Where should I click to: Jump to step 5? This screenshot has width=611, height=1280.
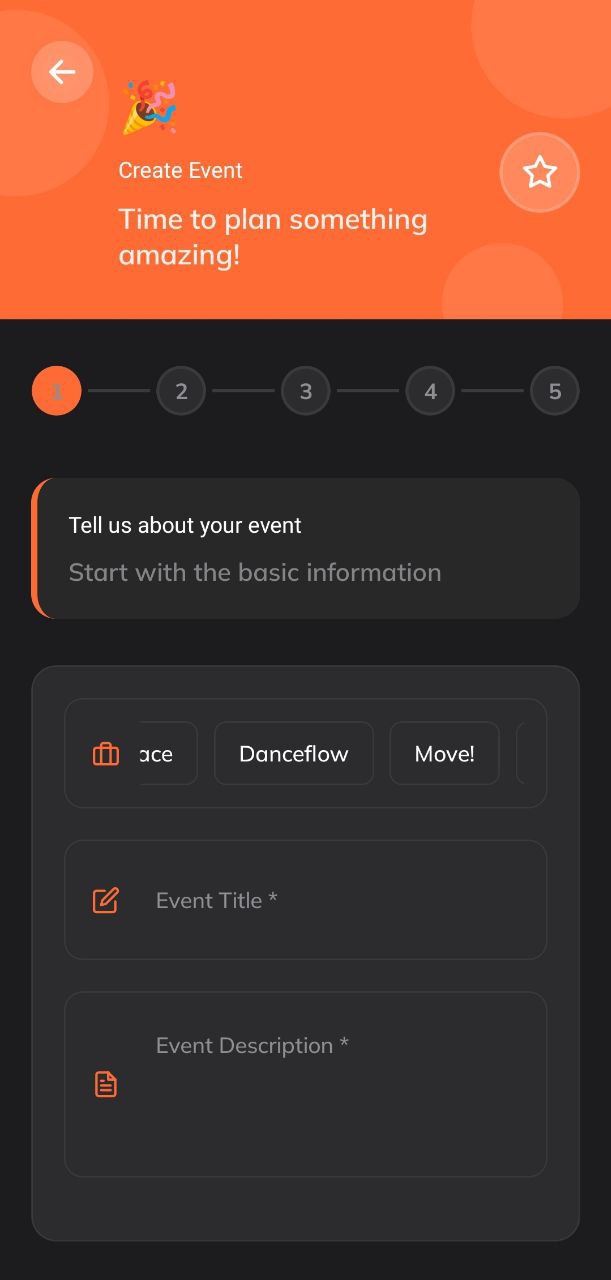pyautogui.click(x=555, y=391)
